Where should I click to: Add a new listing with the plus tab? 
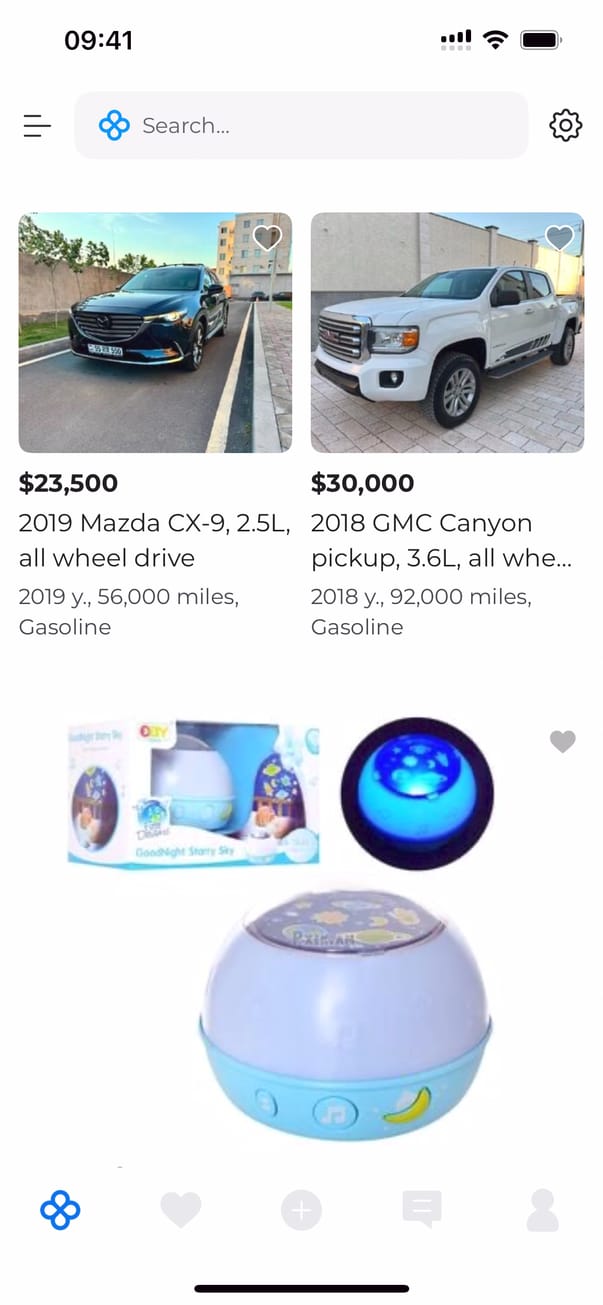301,1211
